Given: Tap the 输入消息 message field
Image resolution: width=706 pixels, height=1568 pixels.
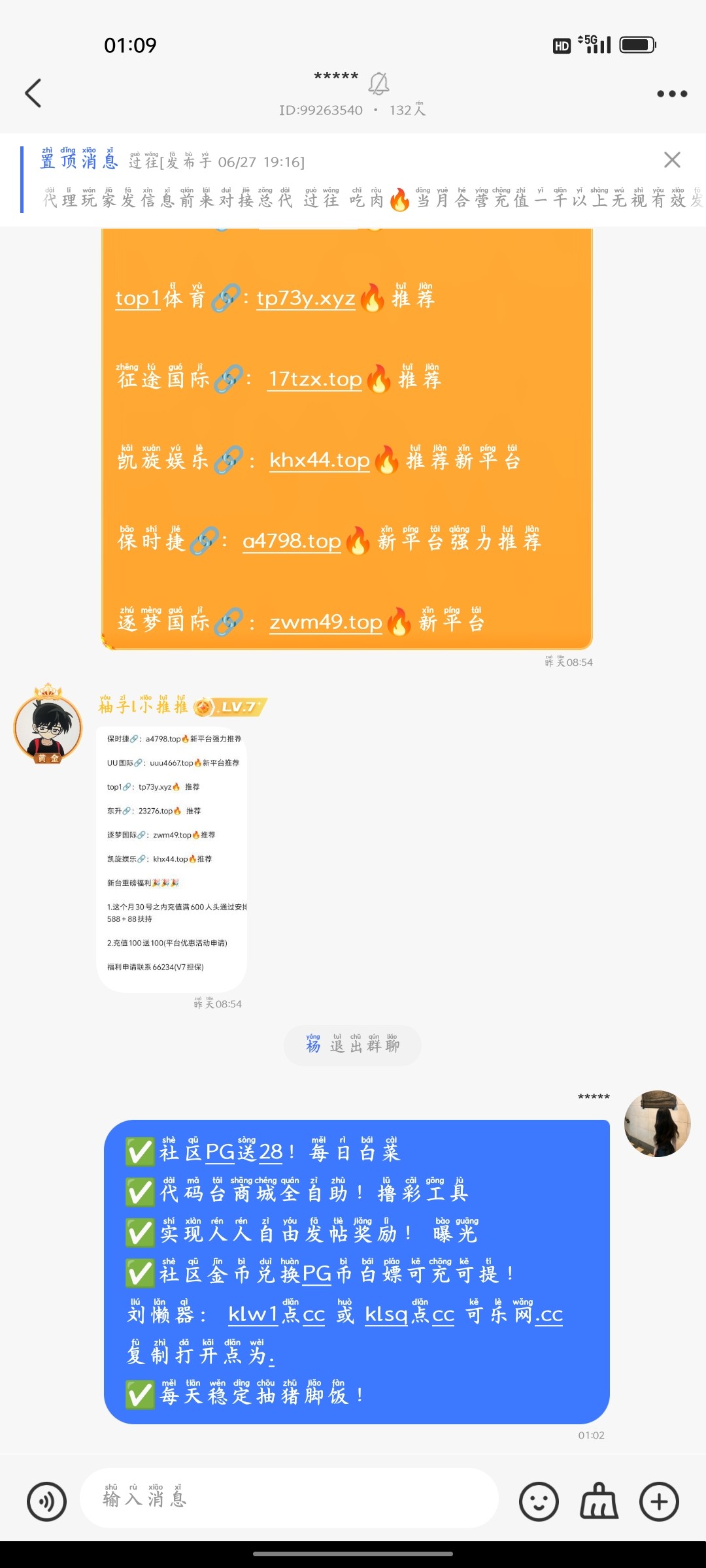Looking at the screenshot, I should point(288,1499).
